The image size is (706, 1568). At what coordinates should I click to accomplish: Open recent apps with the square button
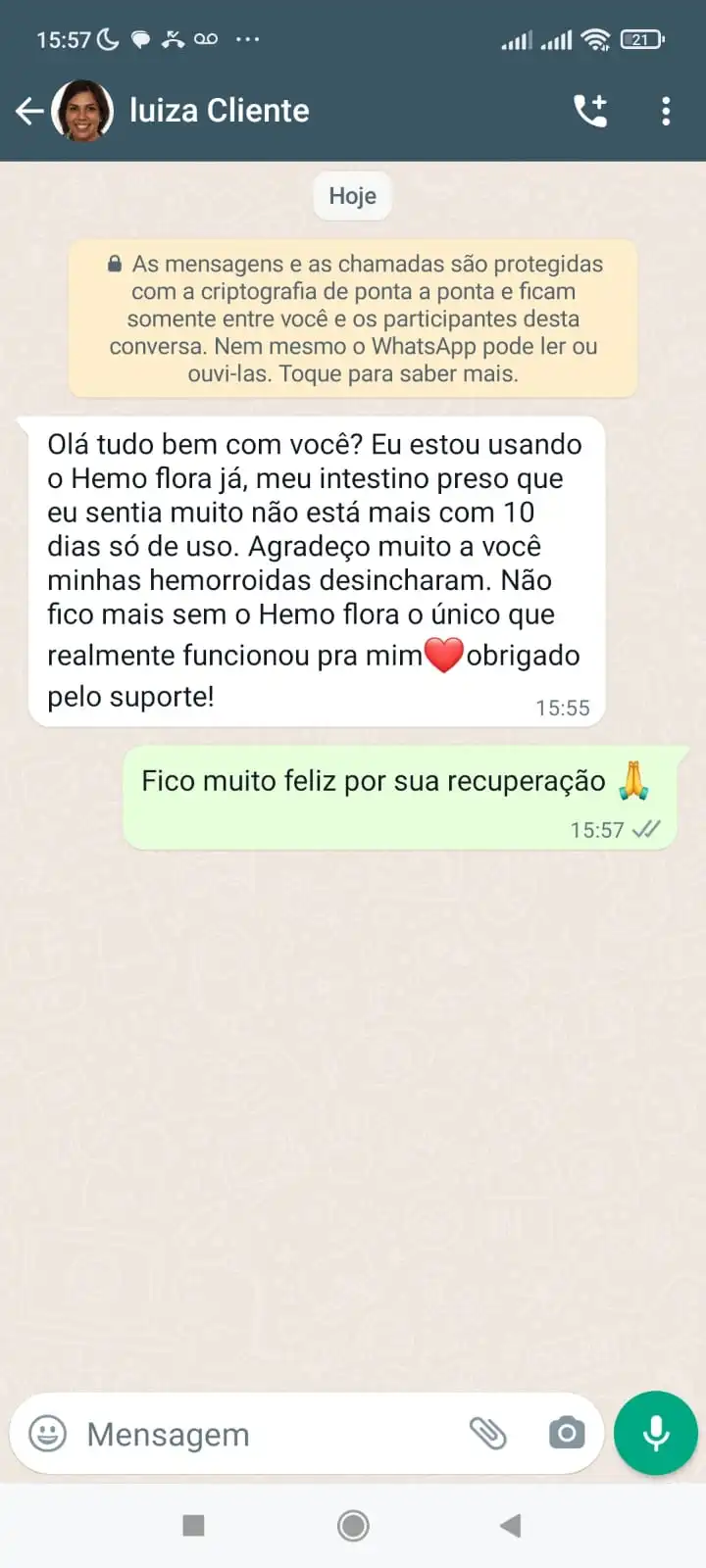(x=194, y=1525)
